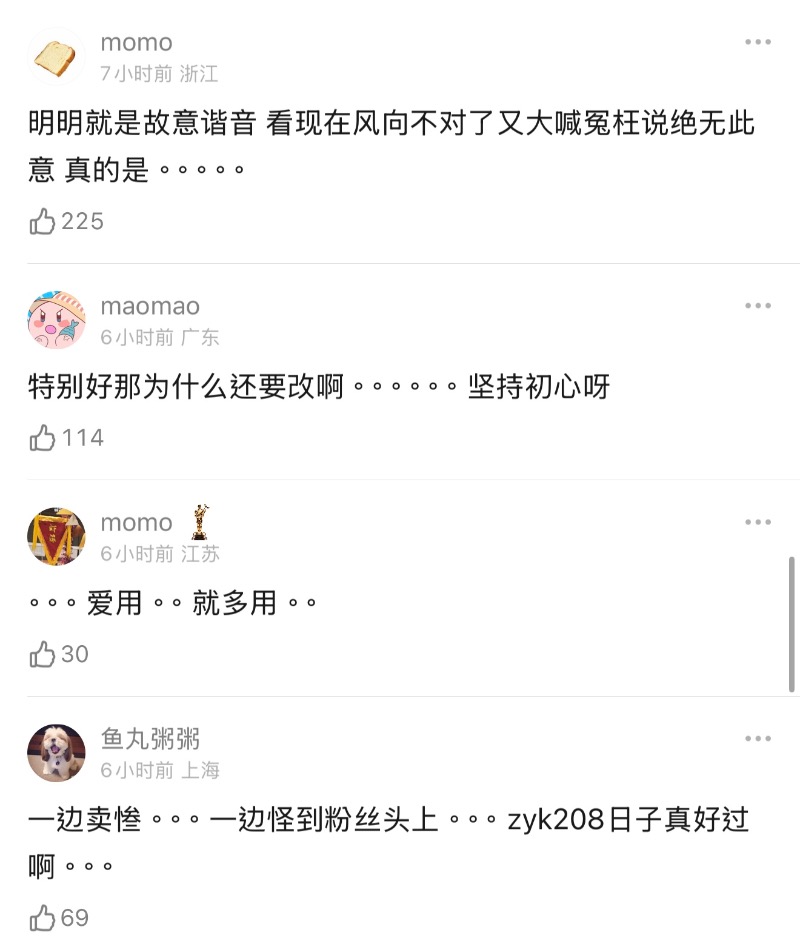Open overflow menu on the 浙江 momo comment
Image resolution: width=800 pixels, height=938 pixels.
point(758,42)
